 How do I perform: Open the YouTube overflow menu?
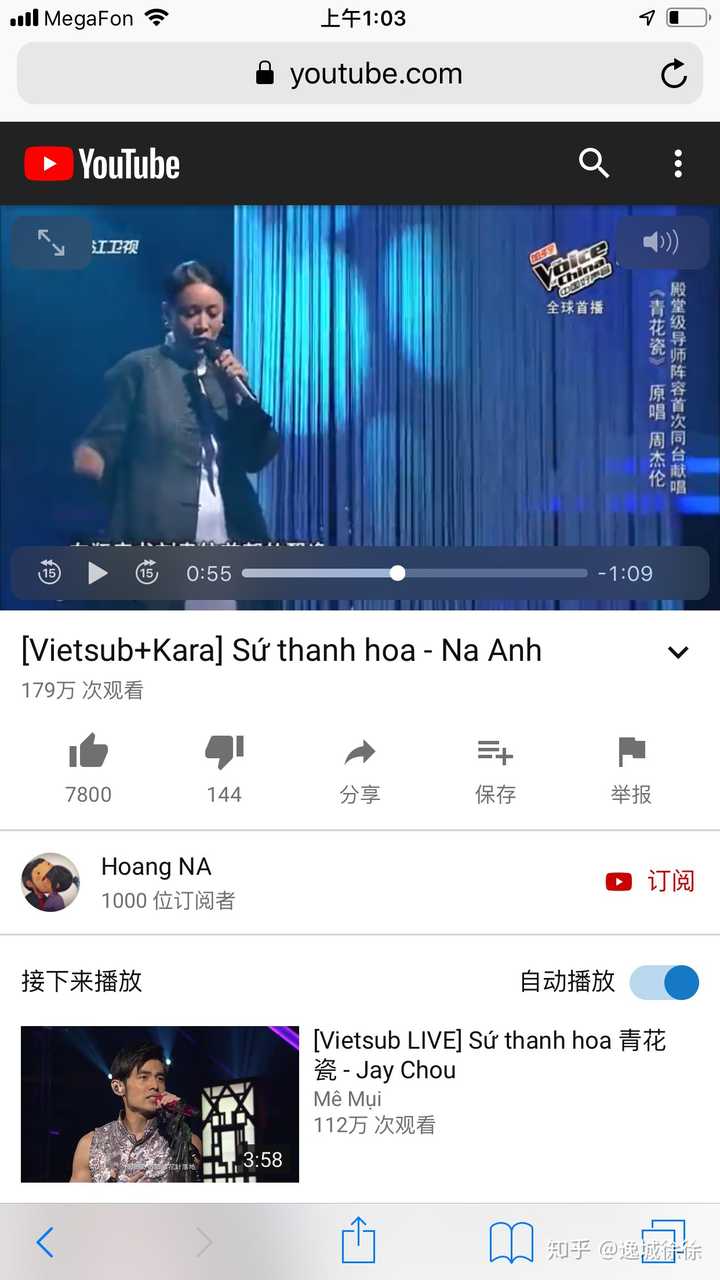[x=678, y=163]
